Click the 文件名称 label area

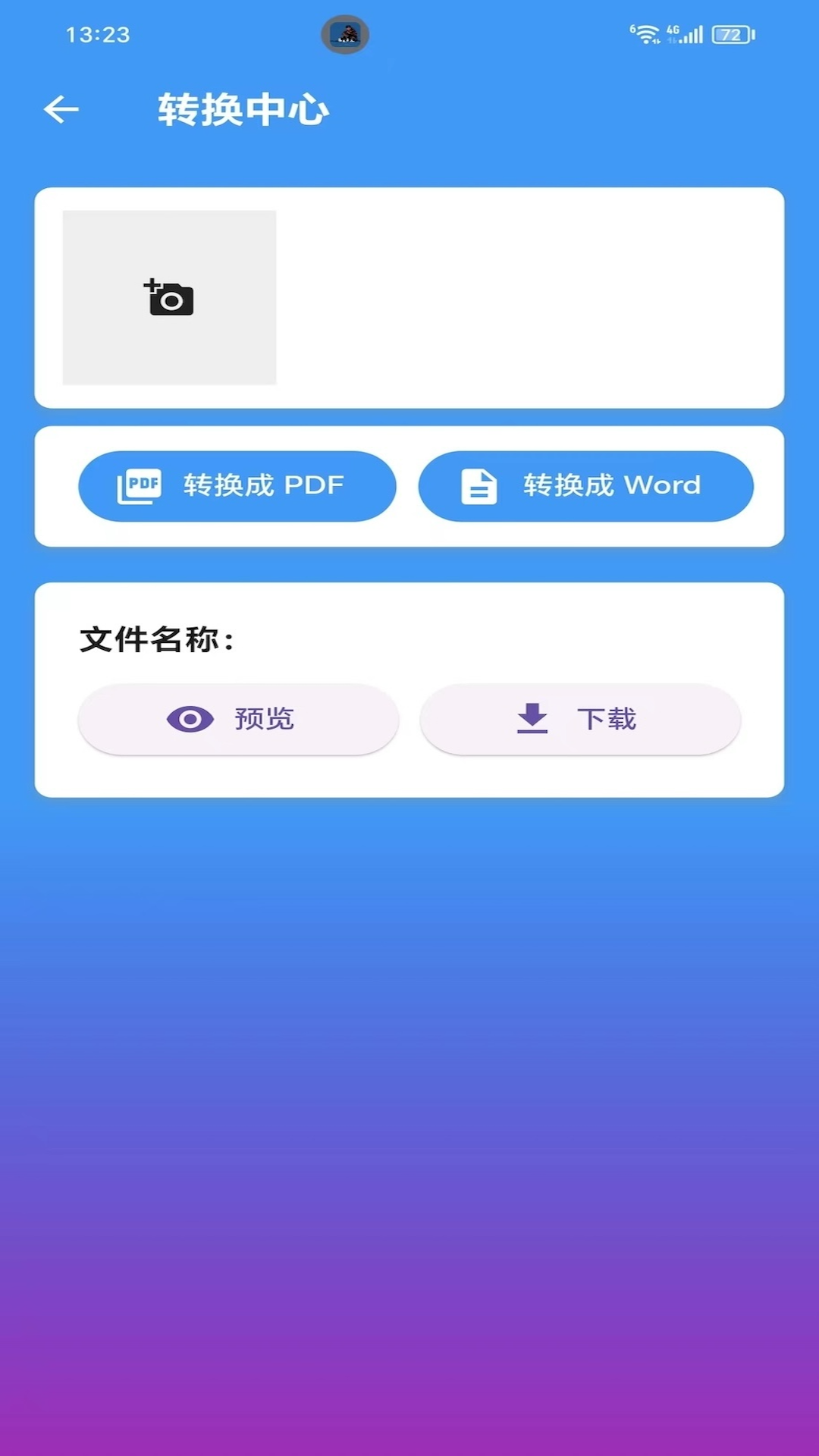click(x=155, y=639)
